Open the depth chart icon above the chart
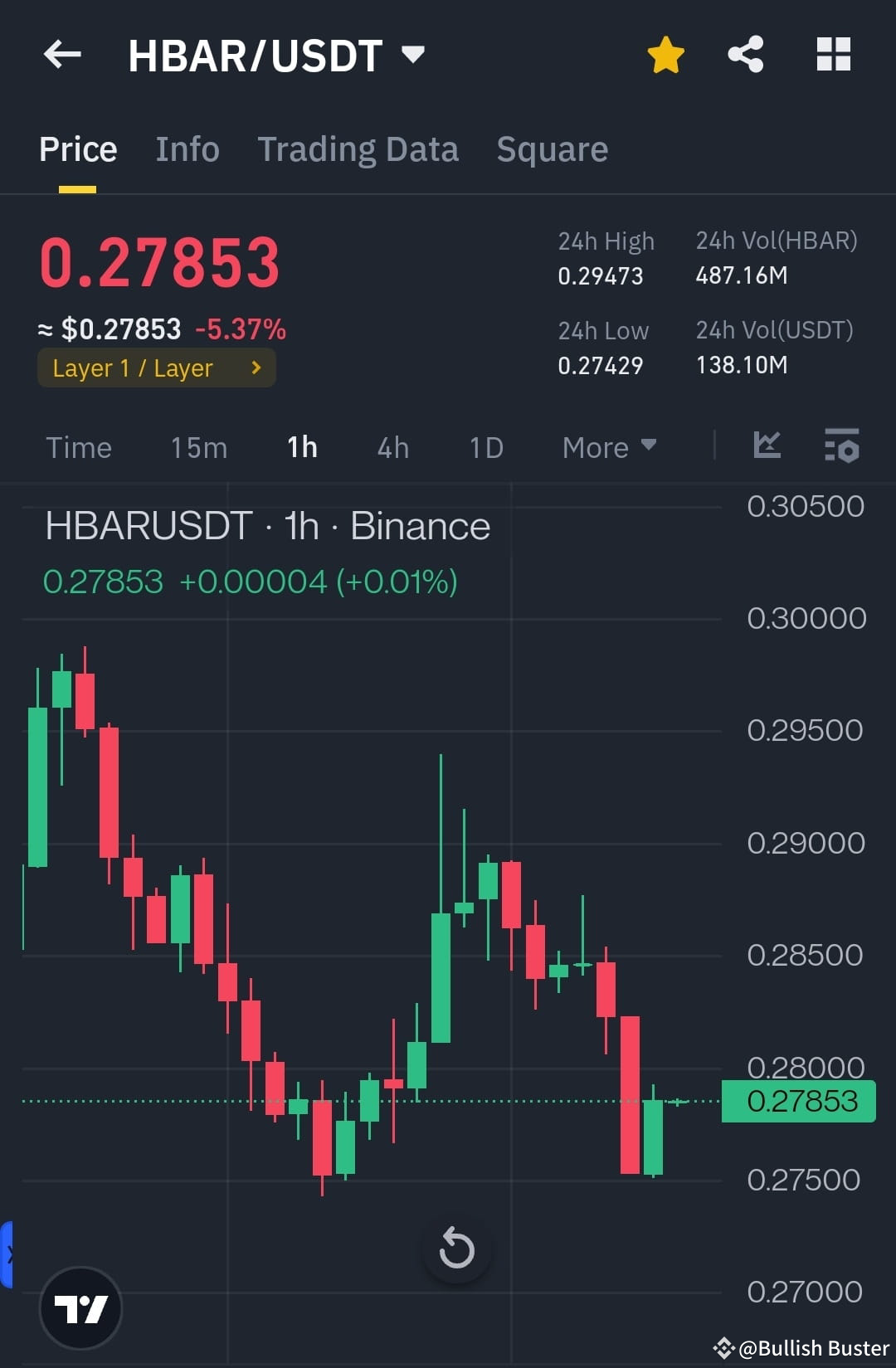 click(x=767, y=446)
